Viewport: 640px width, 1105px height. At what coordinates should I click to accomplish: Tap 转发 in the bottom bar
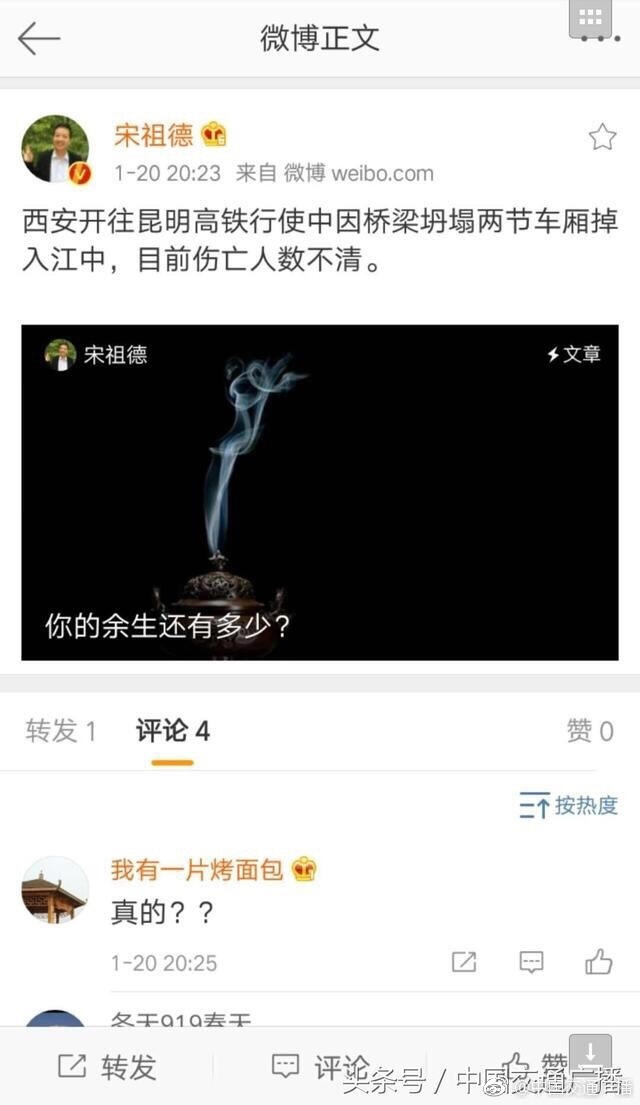(107, 1066)
